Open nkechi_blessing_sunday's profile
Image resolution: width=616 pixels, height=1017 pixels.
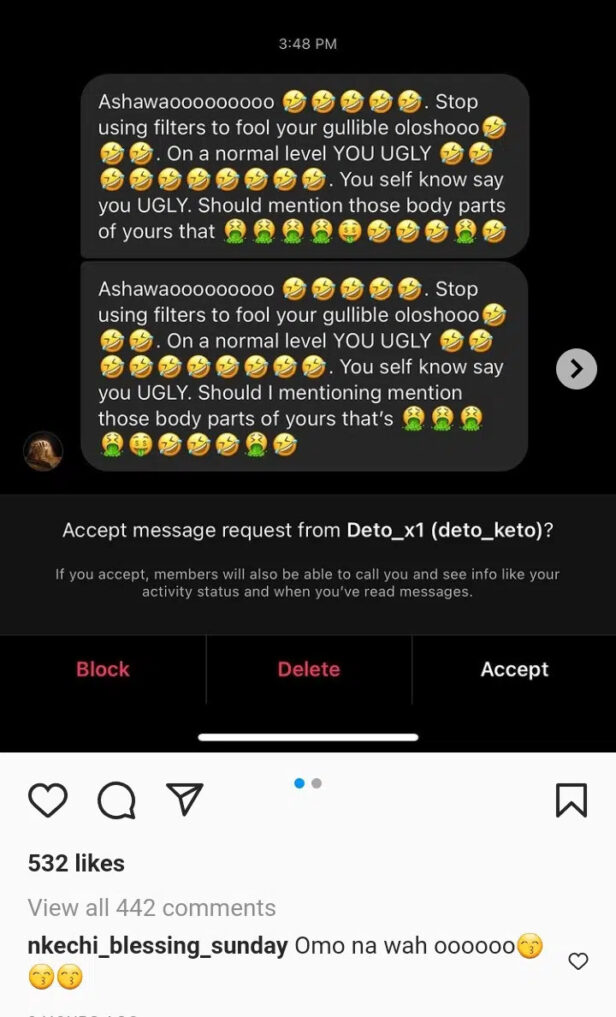[158, 946]
